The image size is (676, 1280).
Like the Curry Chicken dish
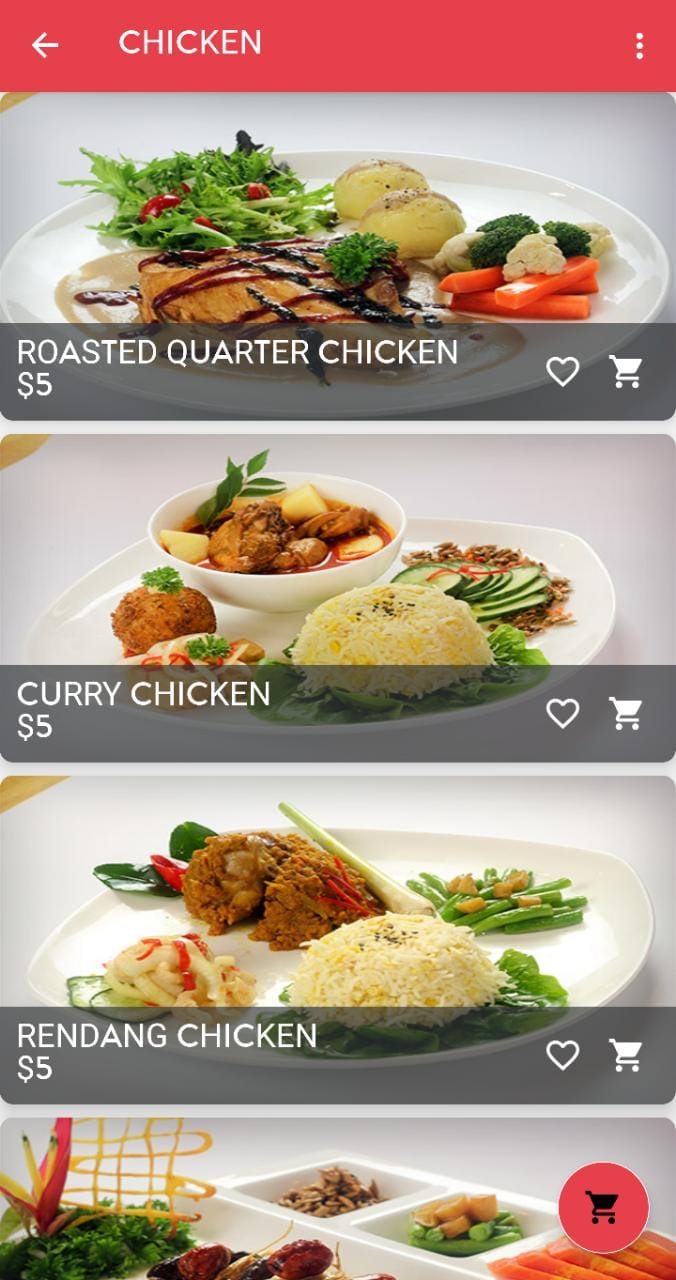click(x=563, y=713)
